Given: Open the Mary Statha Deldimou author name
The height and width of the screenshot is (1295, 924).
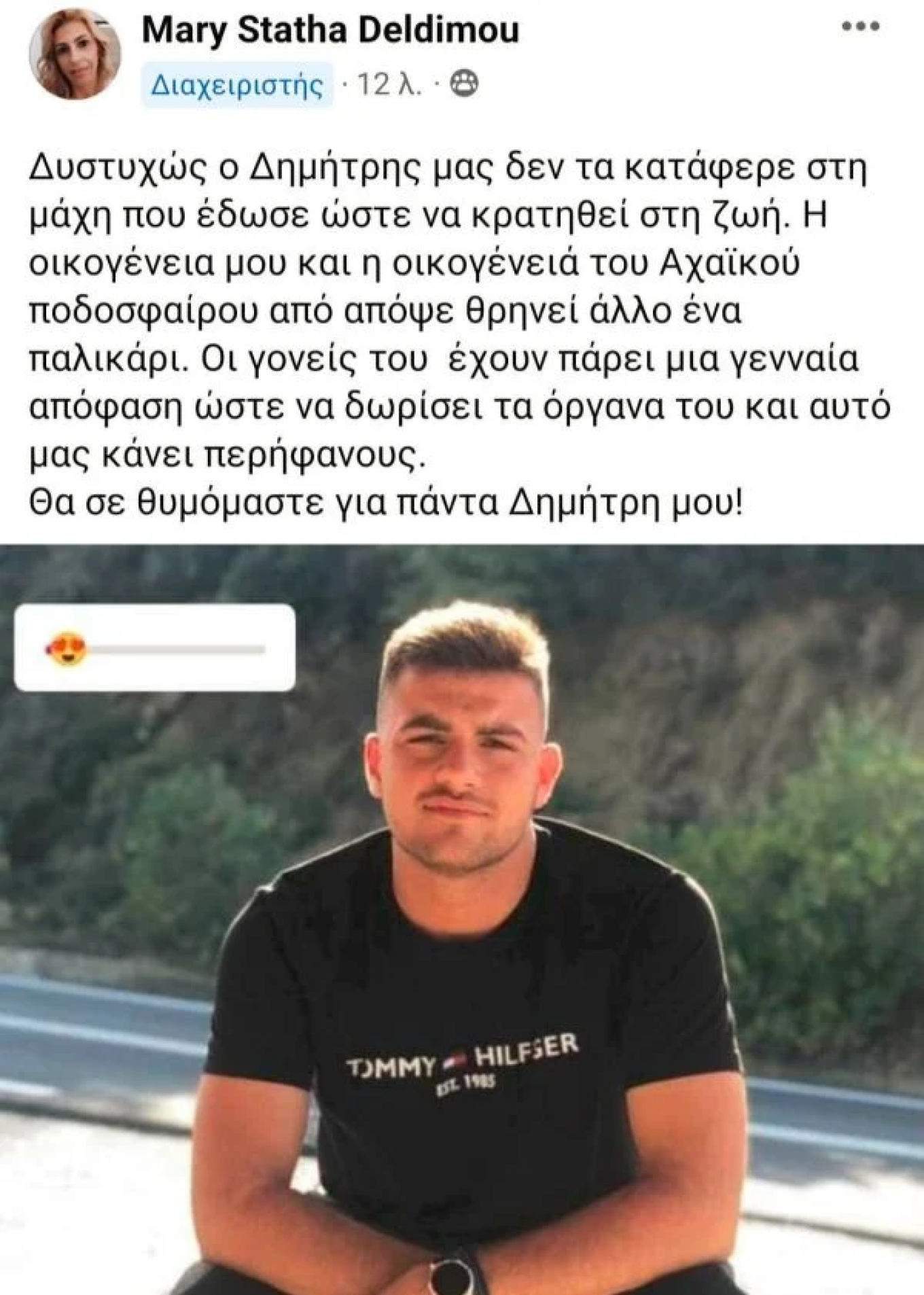Looking at the screenshot, I should coord(330,31).
